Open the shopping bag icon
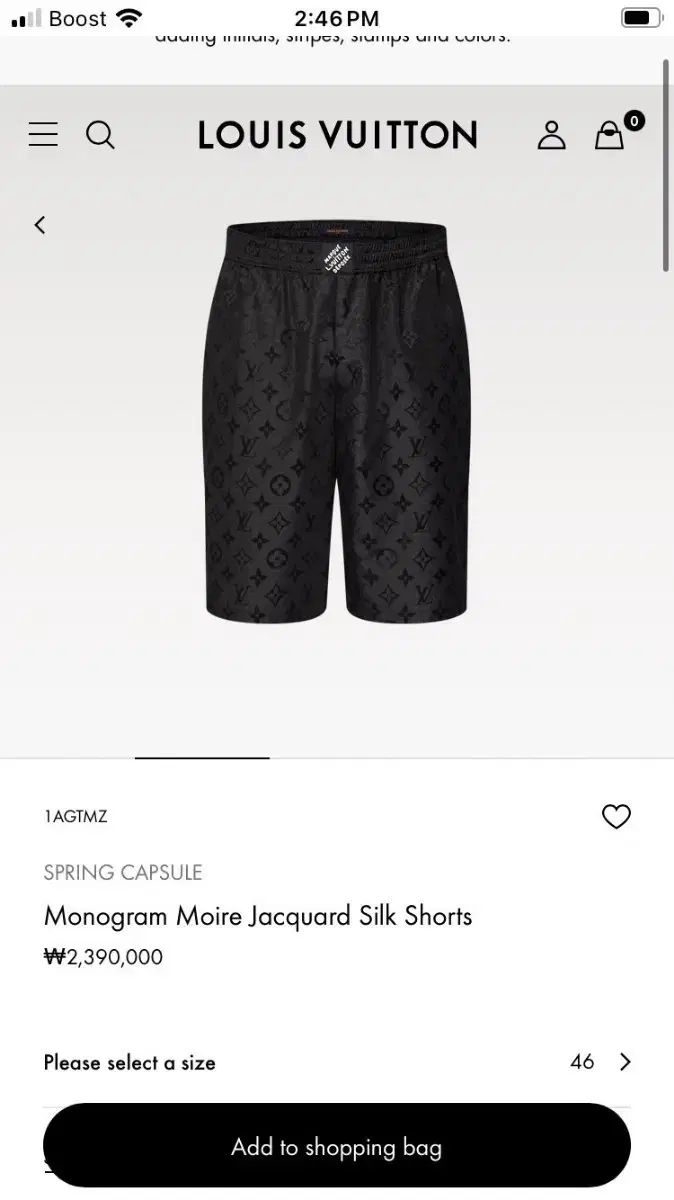Screen dimensions: 674x1200 (x=610, y=135)
